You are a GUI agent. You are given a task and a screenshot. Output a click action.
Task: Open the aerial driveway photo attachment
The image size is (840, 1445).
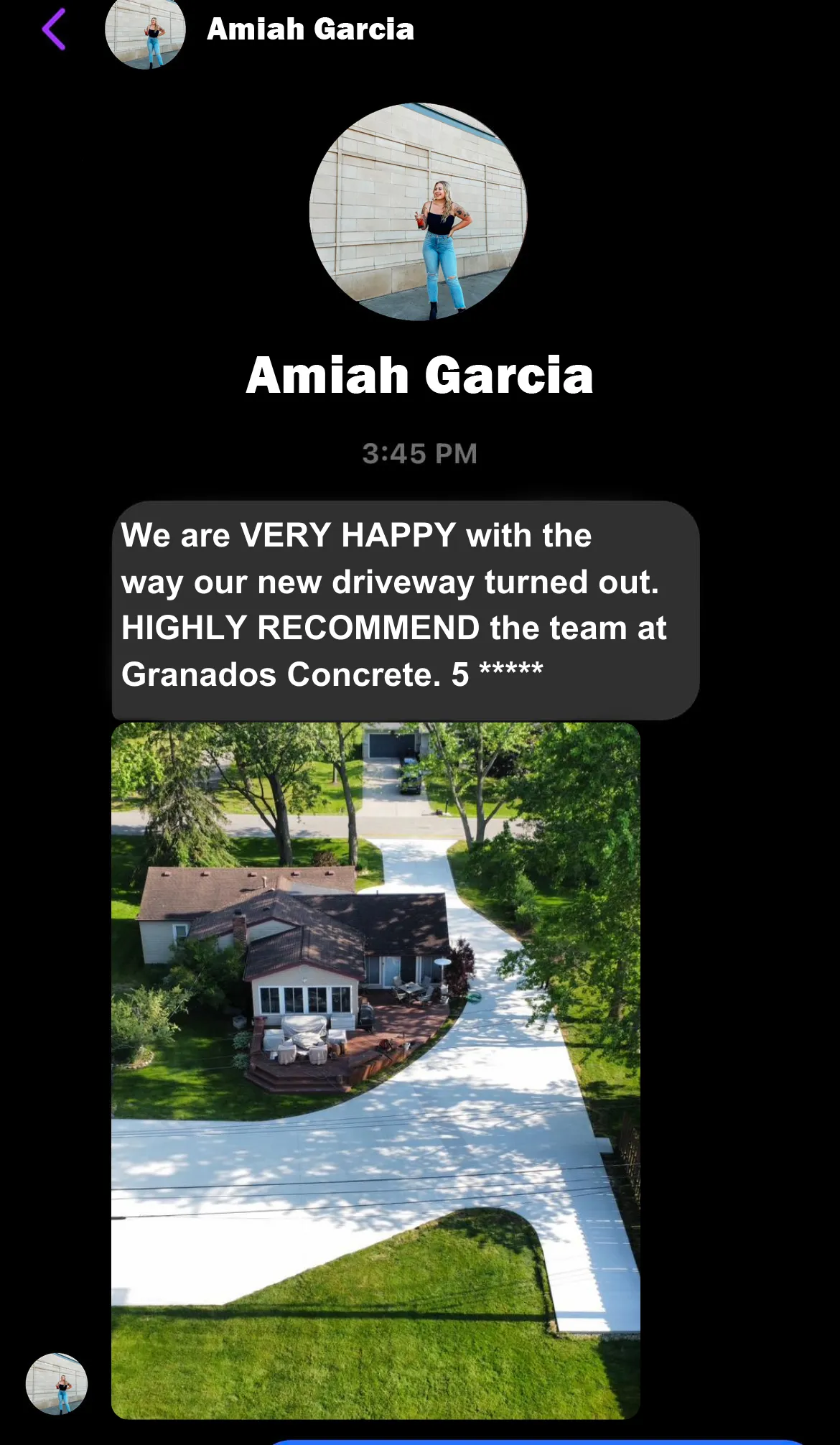coord(375,1070)
